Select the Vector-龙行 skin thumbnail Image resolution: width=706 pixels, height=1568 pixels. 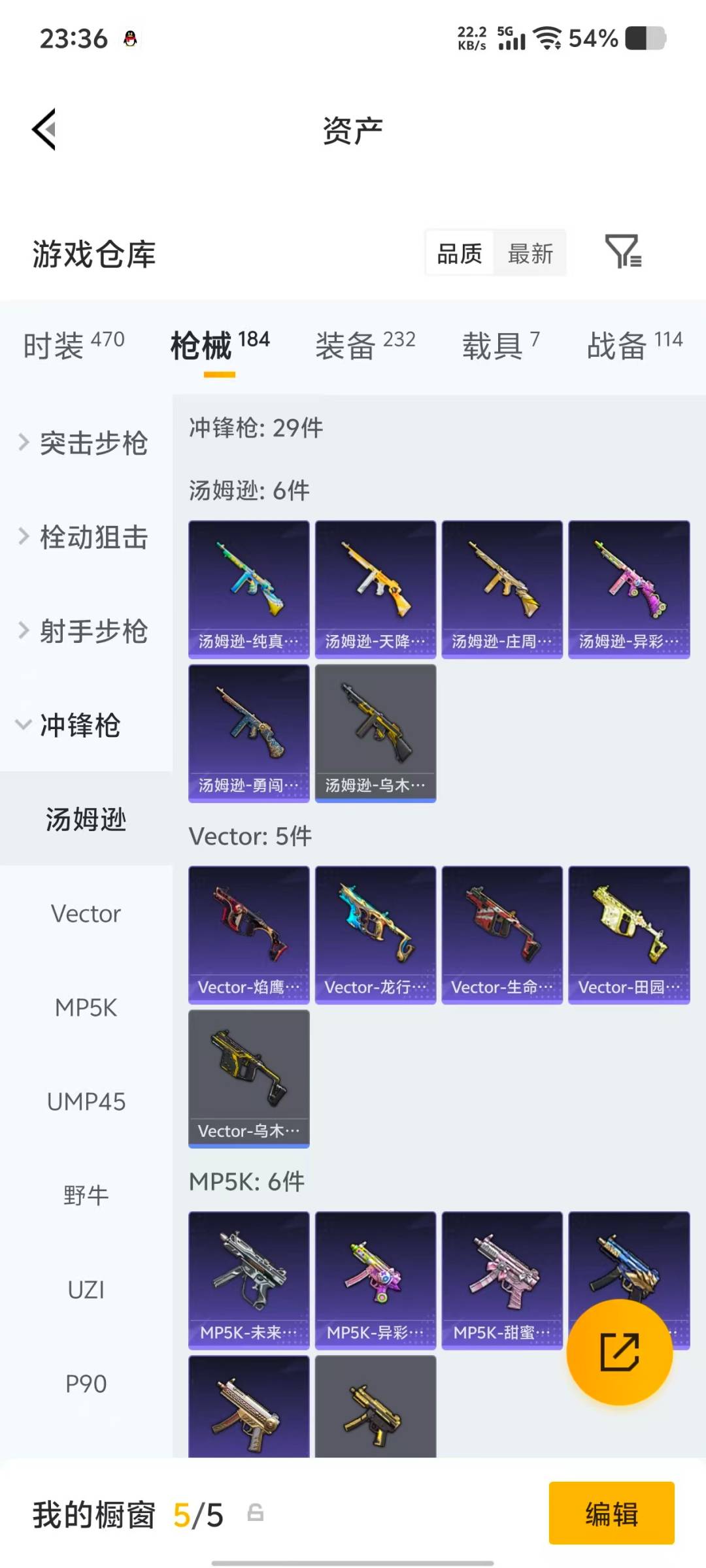click(375, 934)
